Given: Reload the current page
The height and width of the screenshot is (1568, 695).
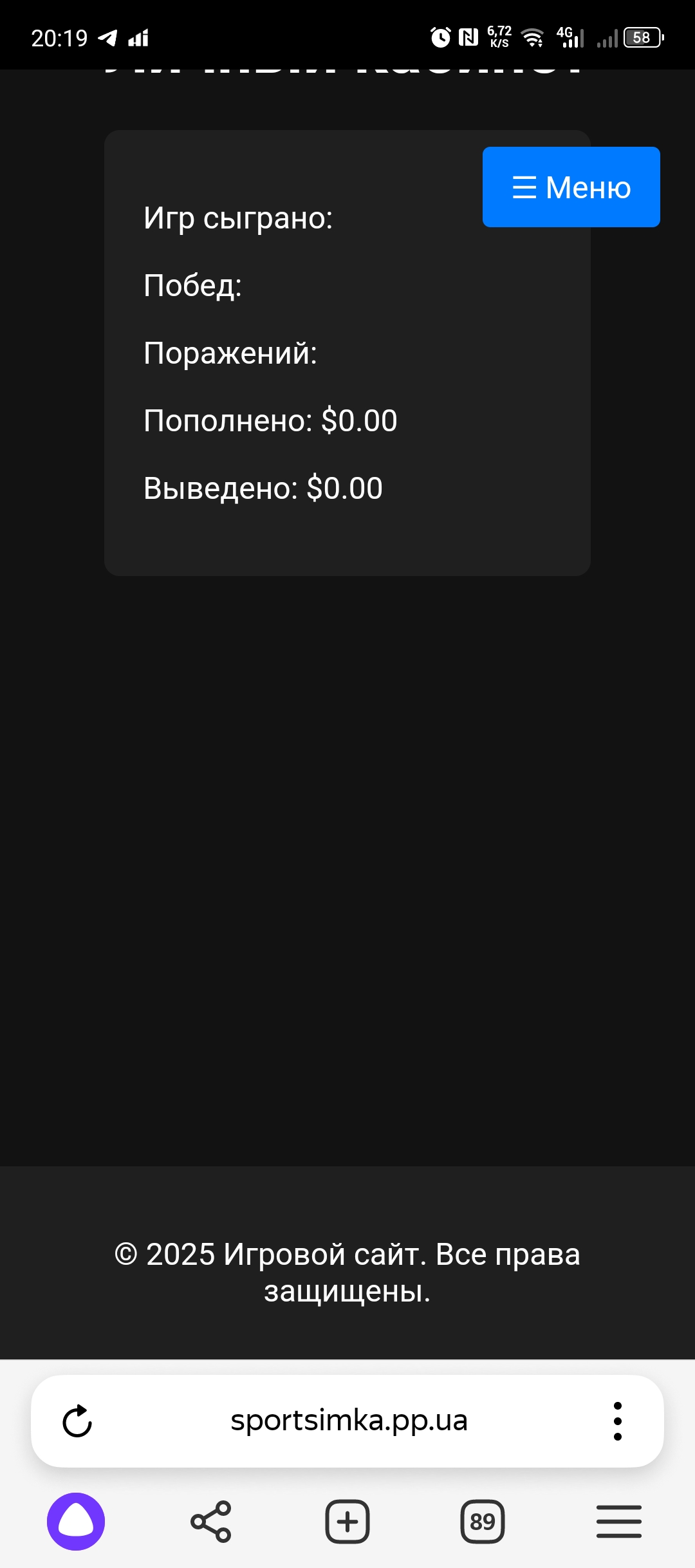Looking at the screenshot, I should tap(77, 1421).
